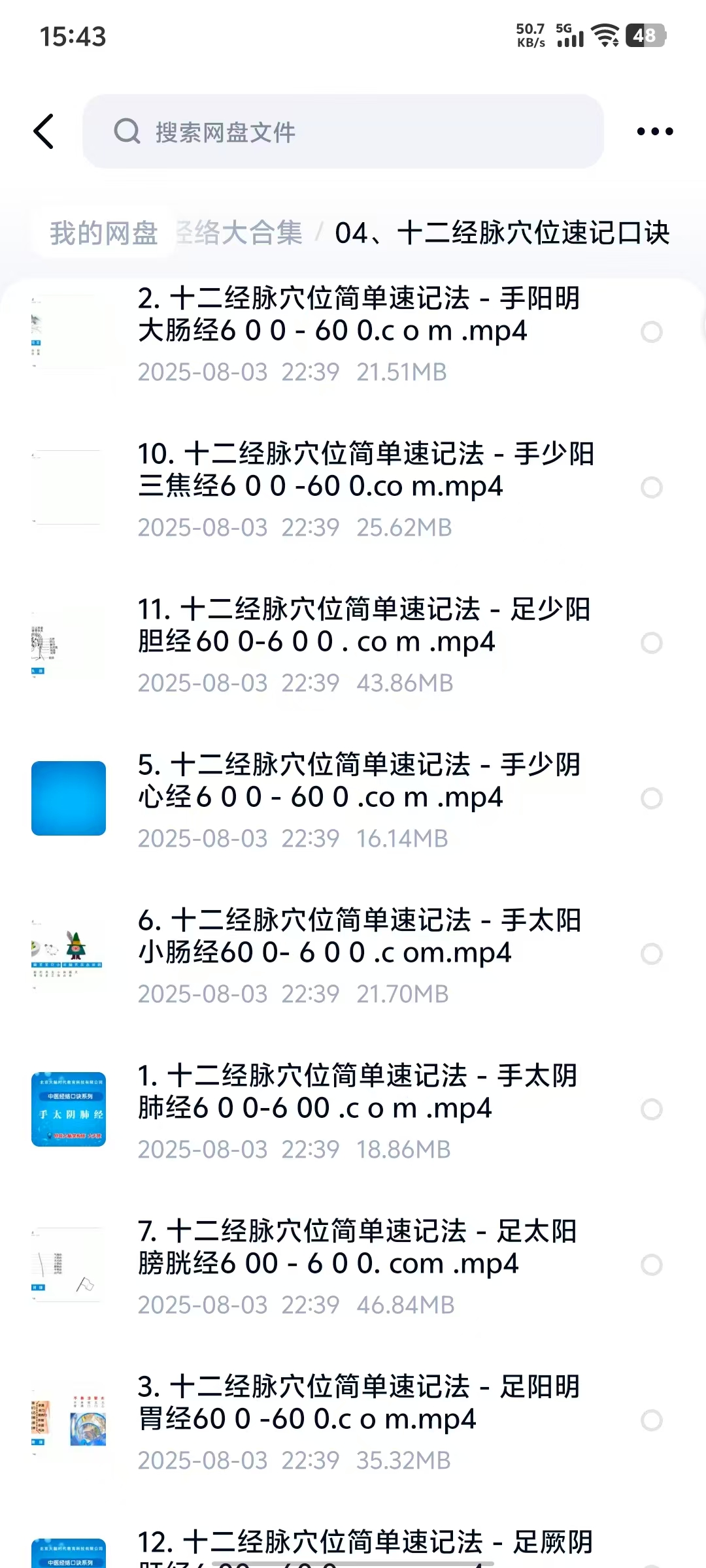This screenshot has height=1568, width=706.
Task: Select the 手太阳小肠经 file checkbox
Action: (651, 954)
